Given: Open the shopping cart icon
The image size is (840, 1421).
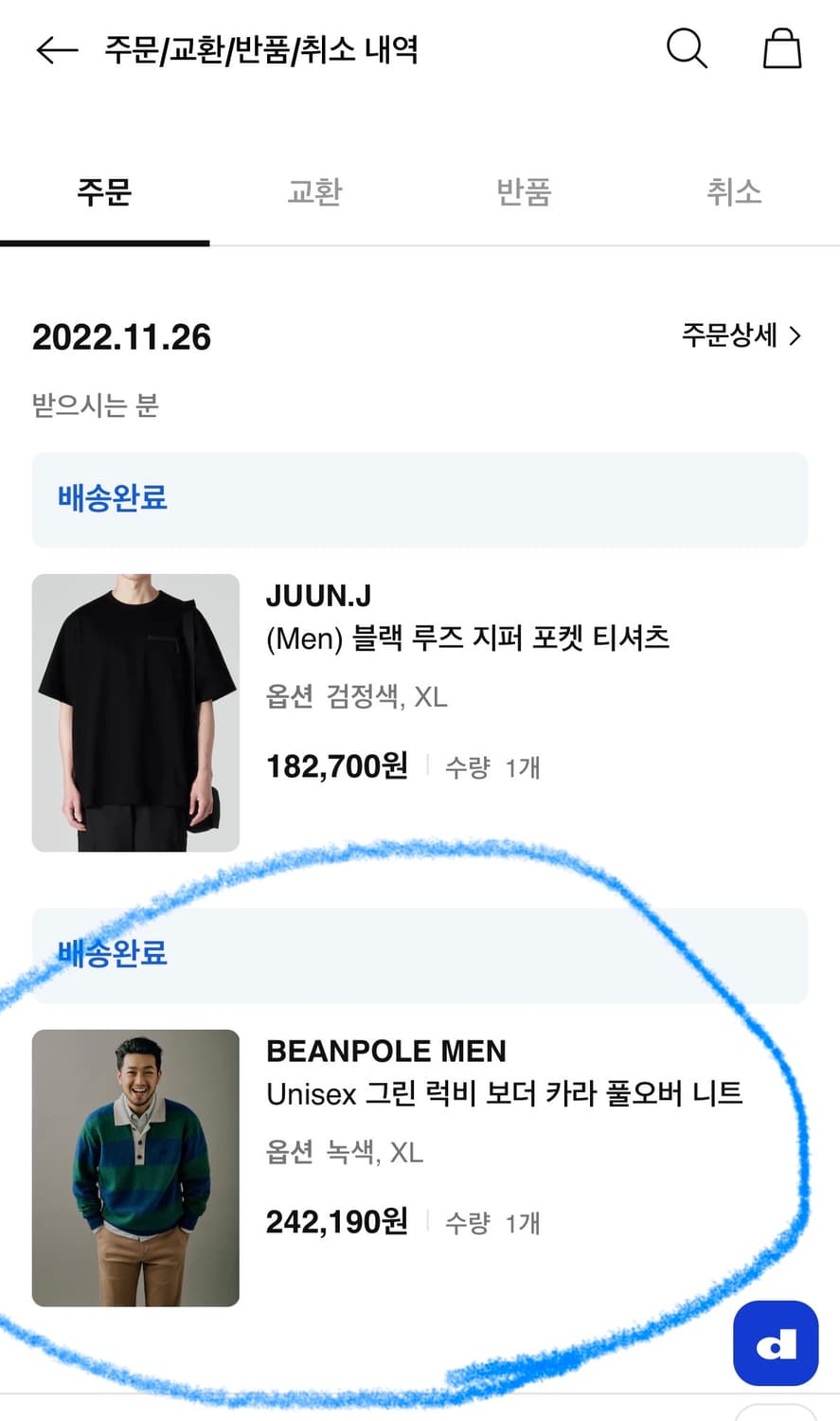Looking at the screenshot, I should 781,47.
